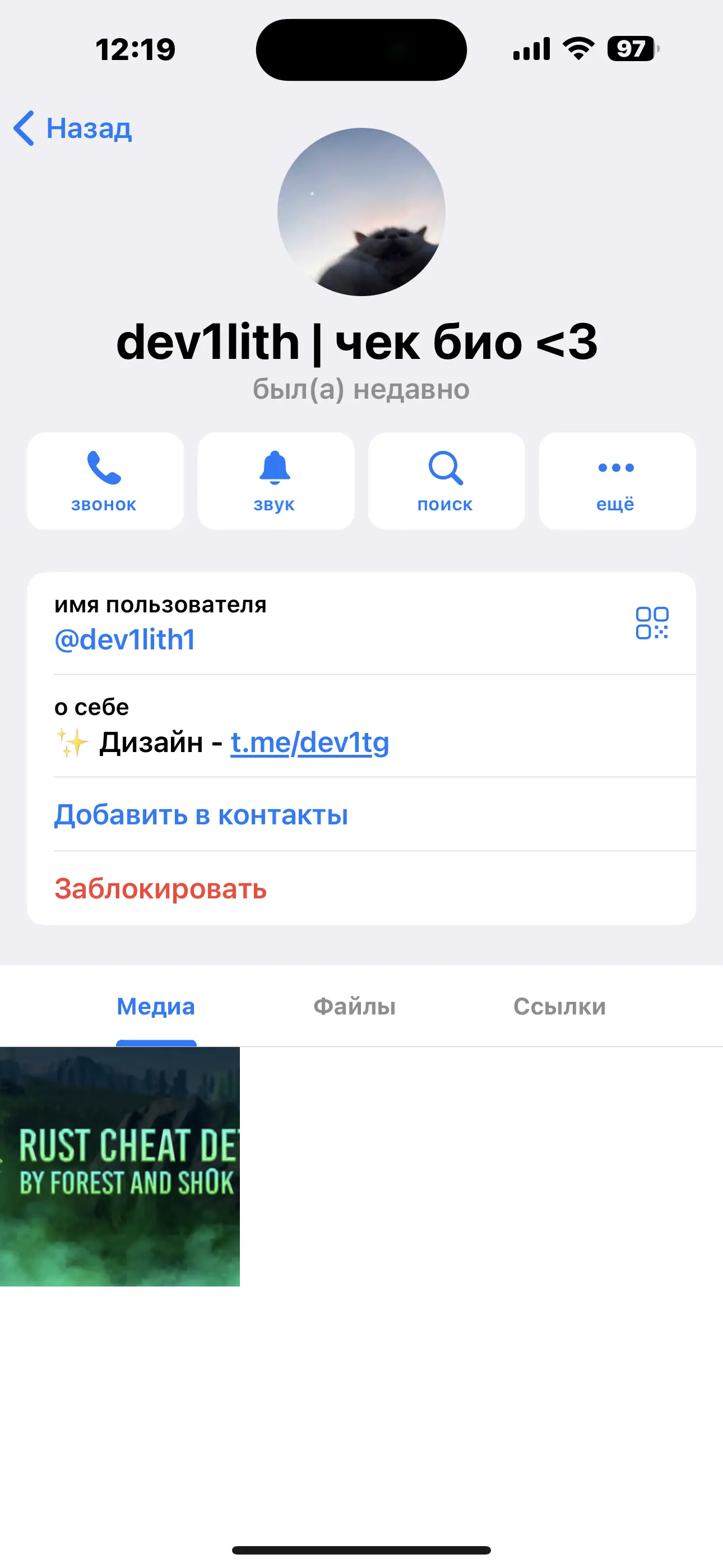Mute notifications with звук button
The image size is (723, 1568).
coord(275,481)
